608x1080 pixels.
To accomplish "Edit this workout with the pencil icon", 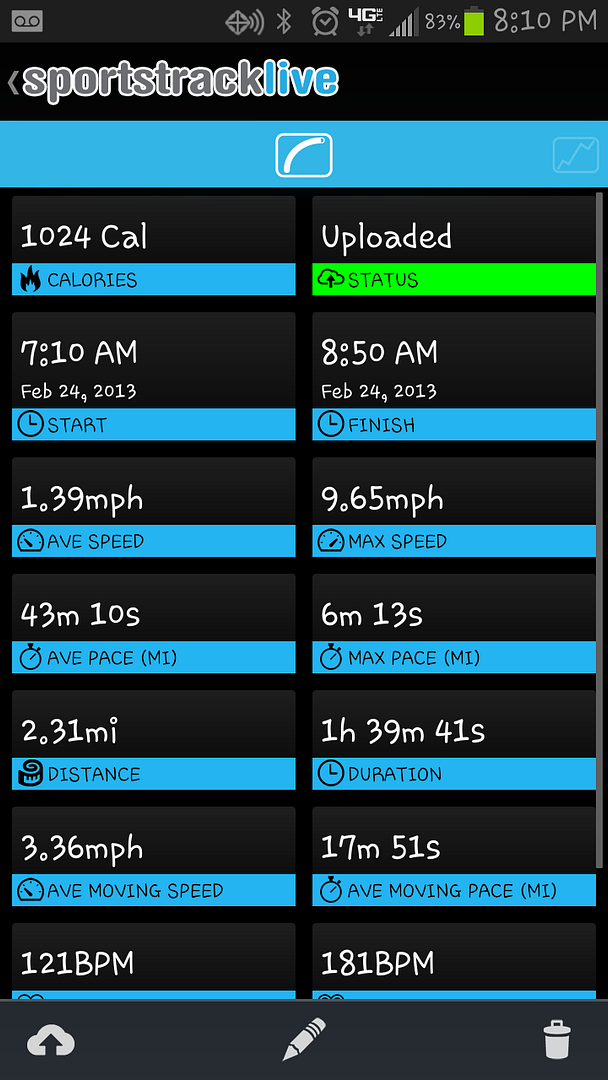I will (304, 1039).
